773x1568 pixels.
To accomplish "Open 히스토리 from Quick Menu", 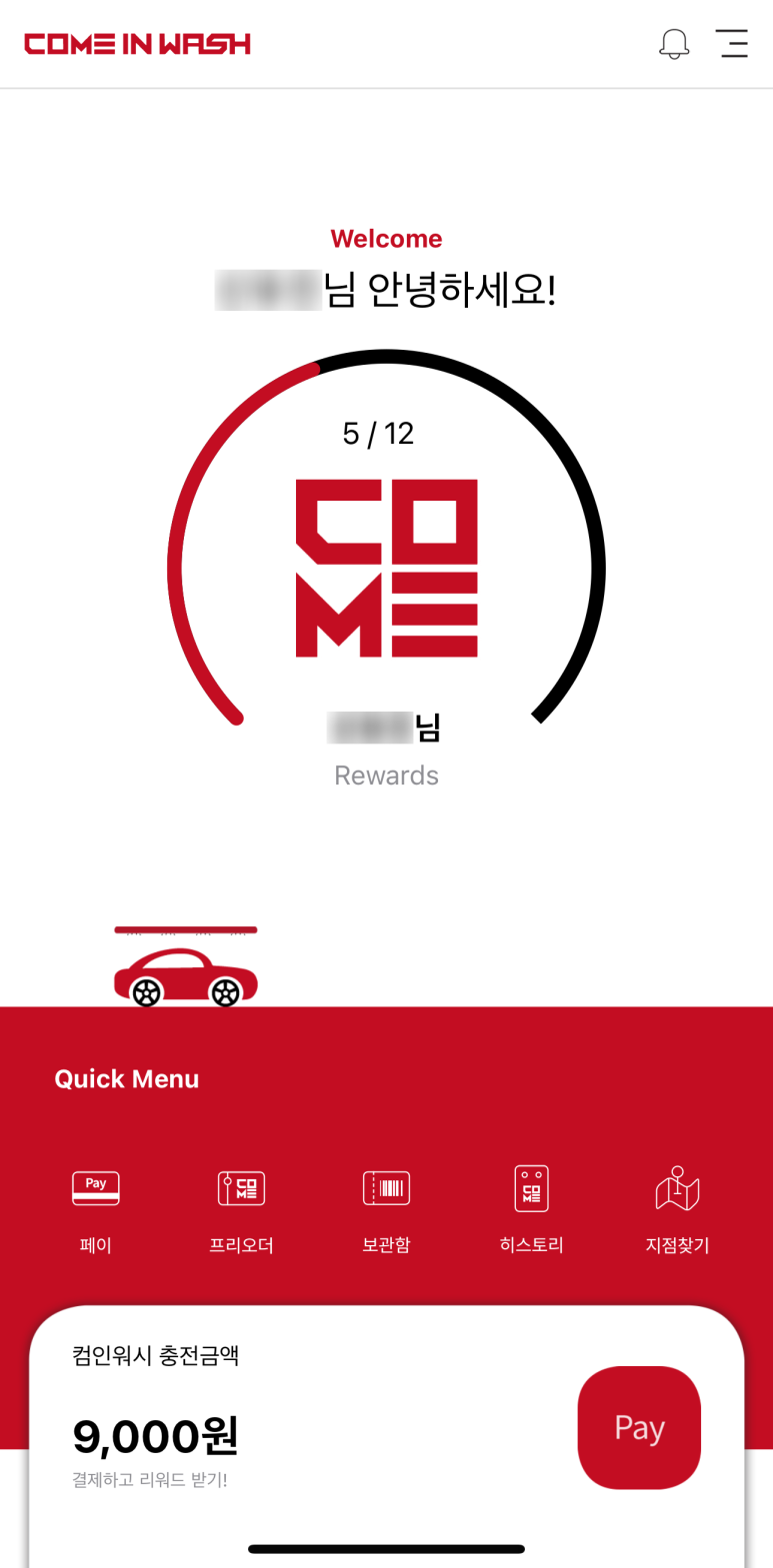I will click(x=531, y=1206).
